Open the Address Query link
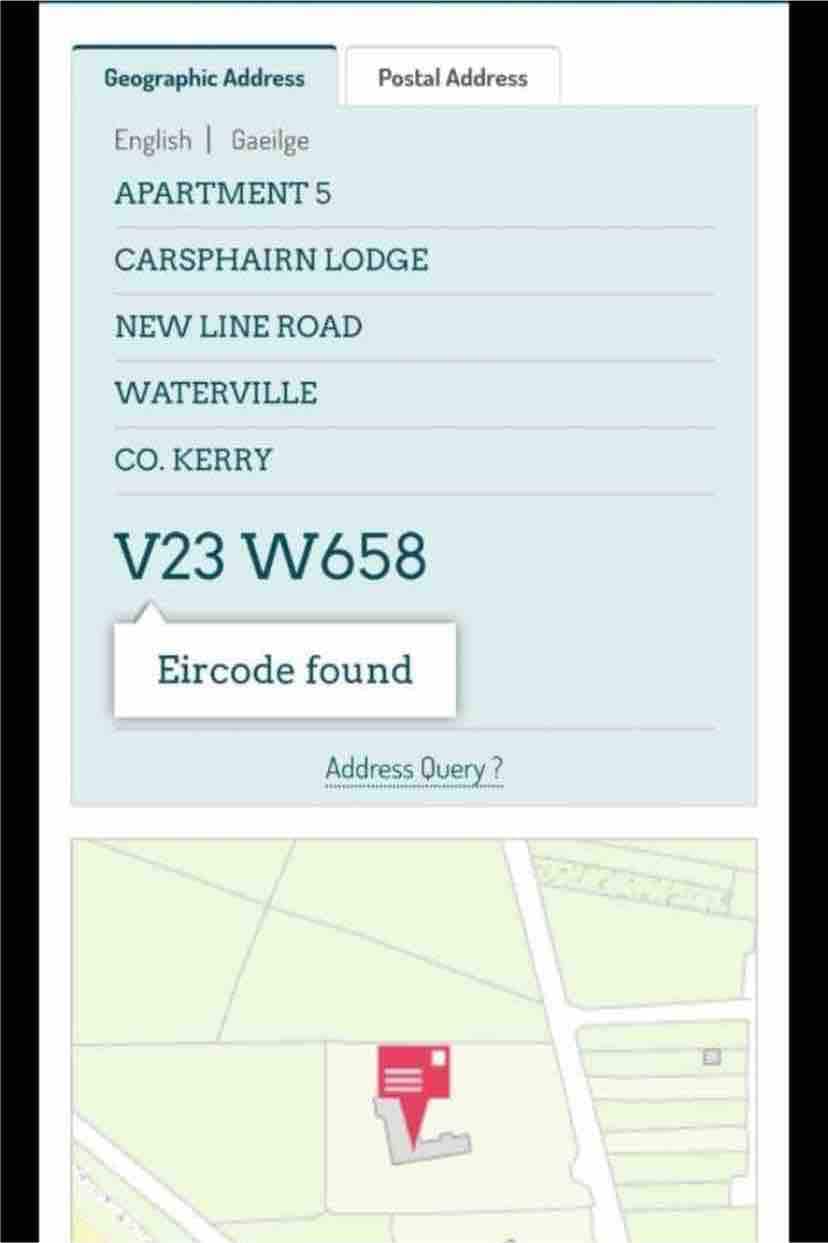This screenshot has width=828, height=1243. coord(413,769)
